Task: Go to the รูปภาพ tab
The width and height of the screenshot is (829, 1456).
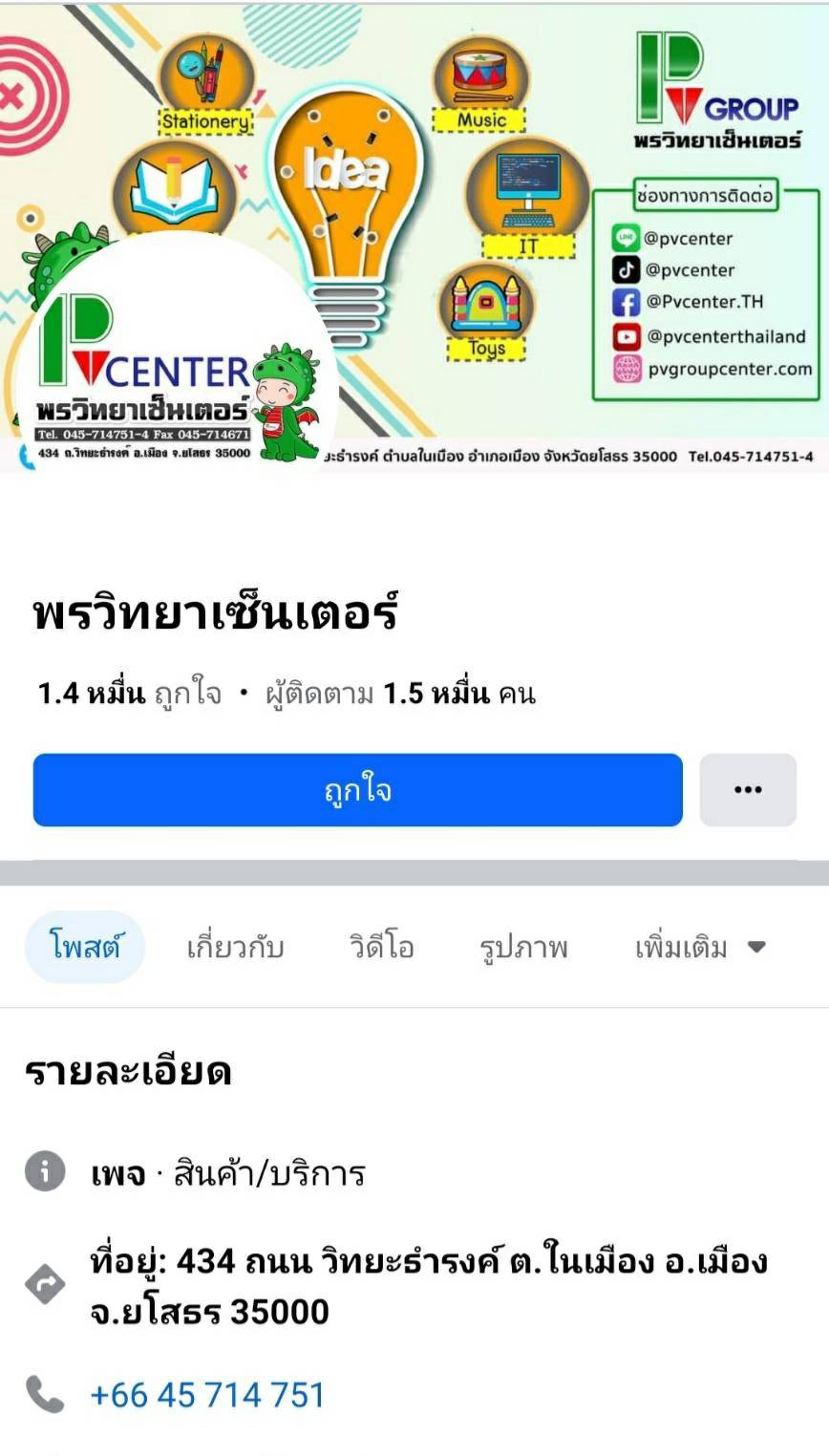Action: (523, 947)
